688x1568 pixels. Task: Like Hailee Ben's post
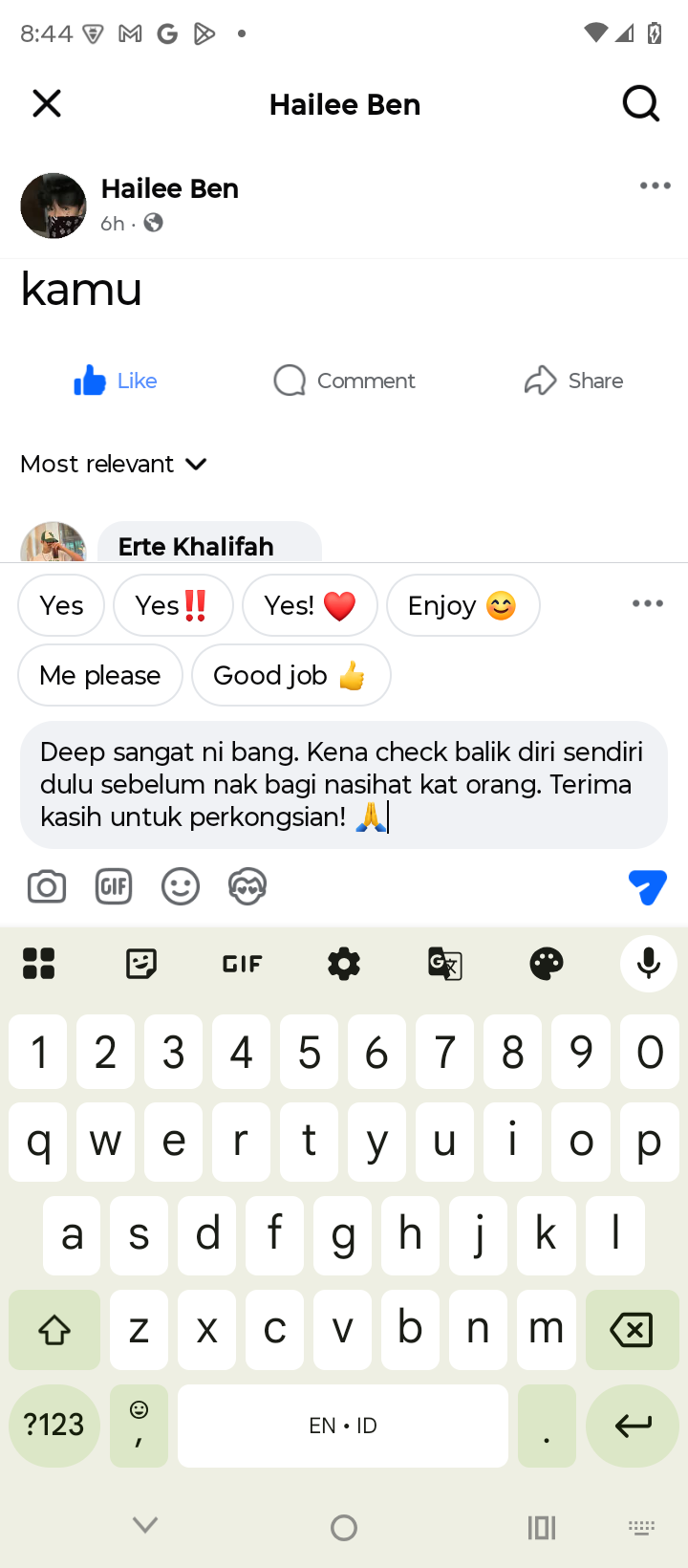(x=116, y=381)
